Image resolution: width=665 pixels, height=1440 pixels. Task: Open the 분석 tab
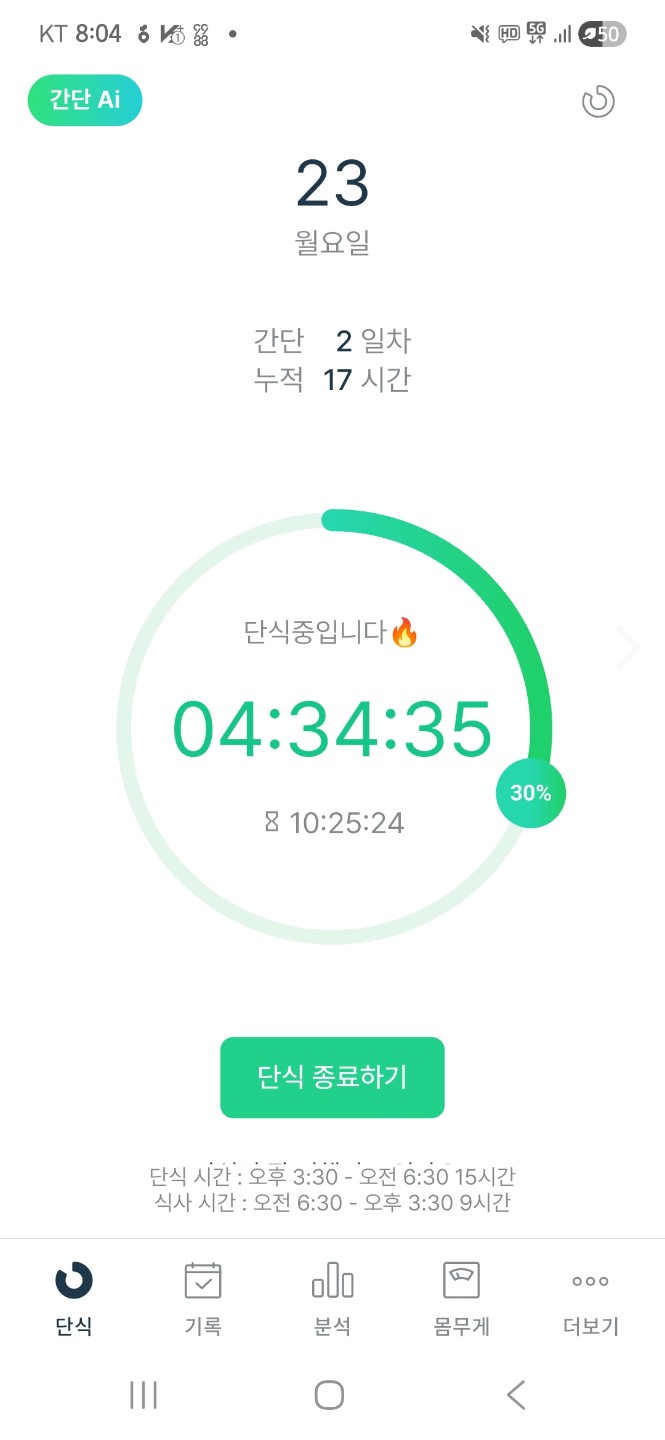click(x=332, y=1298)
